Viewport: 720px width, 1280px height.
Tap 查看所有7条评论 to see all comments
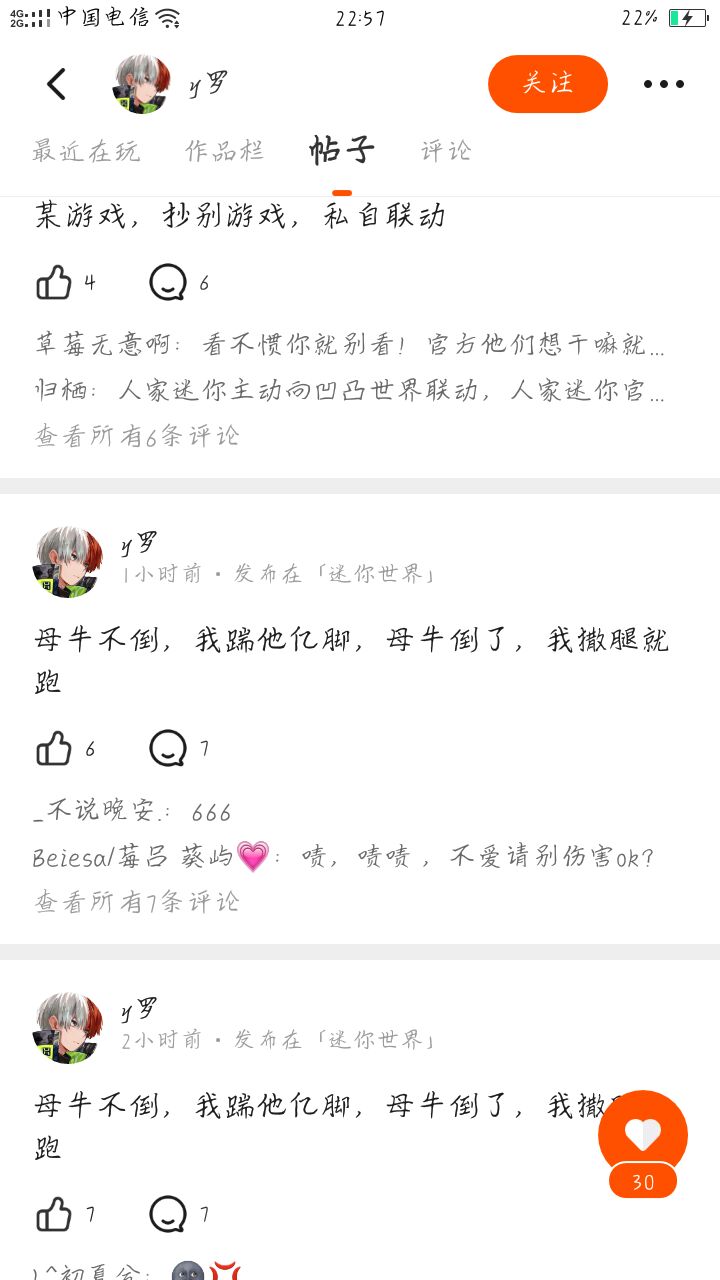tap(138, 902)
